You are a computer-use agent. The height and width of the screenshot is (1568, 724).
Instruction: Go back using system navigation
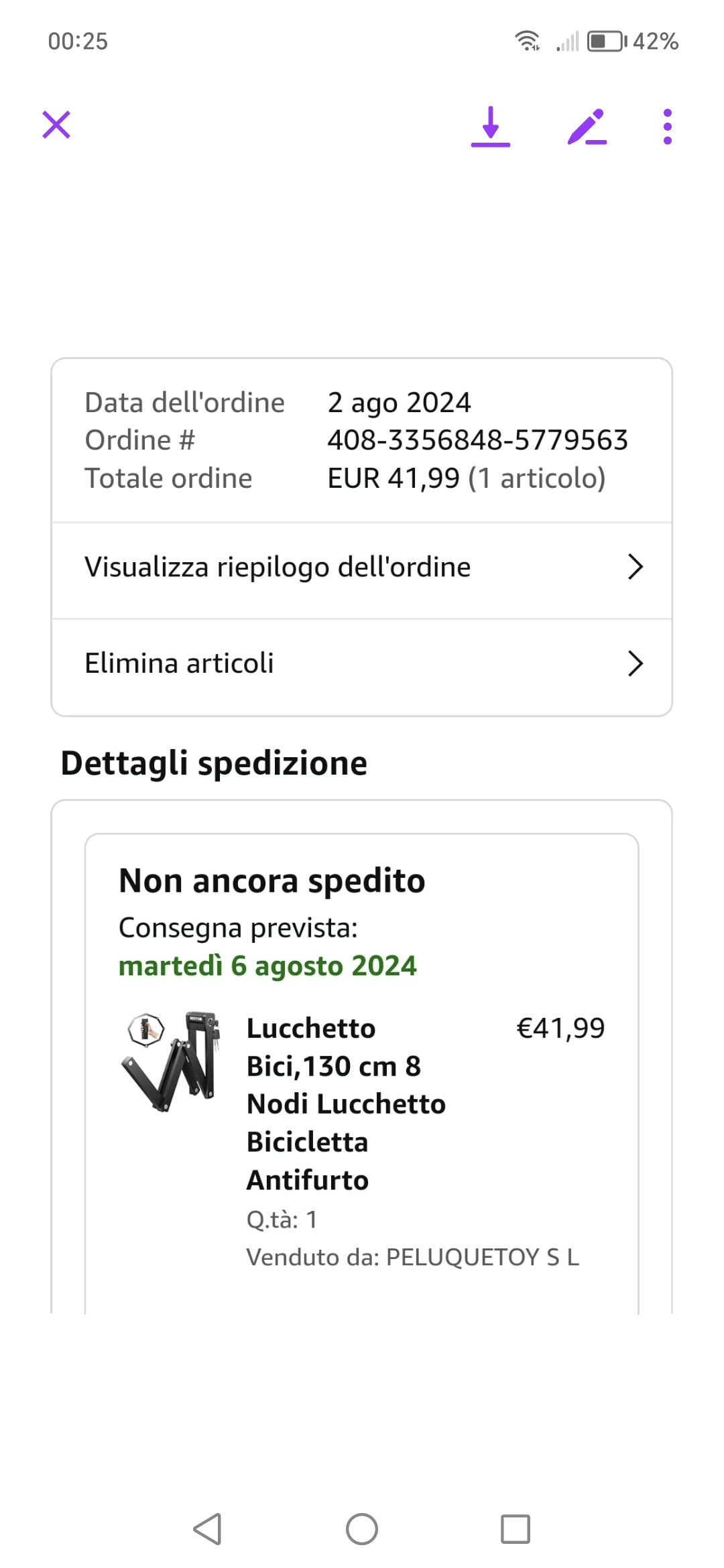(207, 1529)
